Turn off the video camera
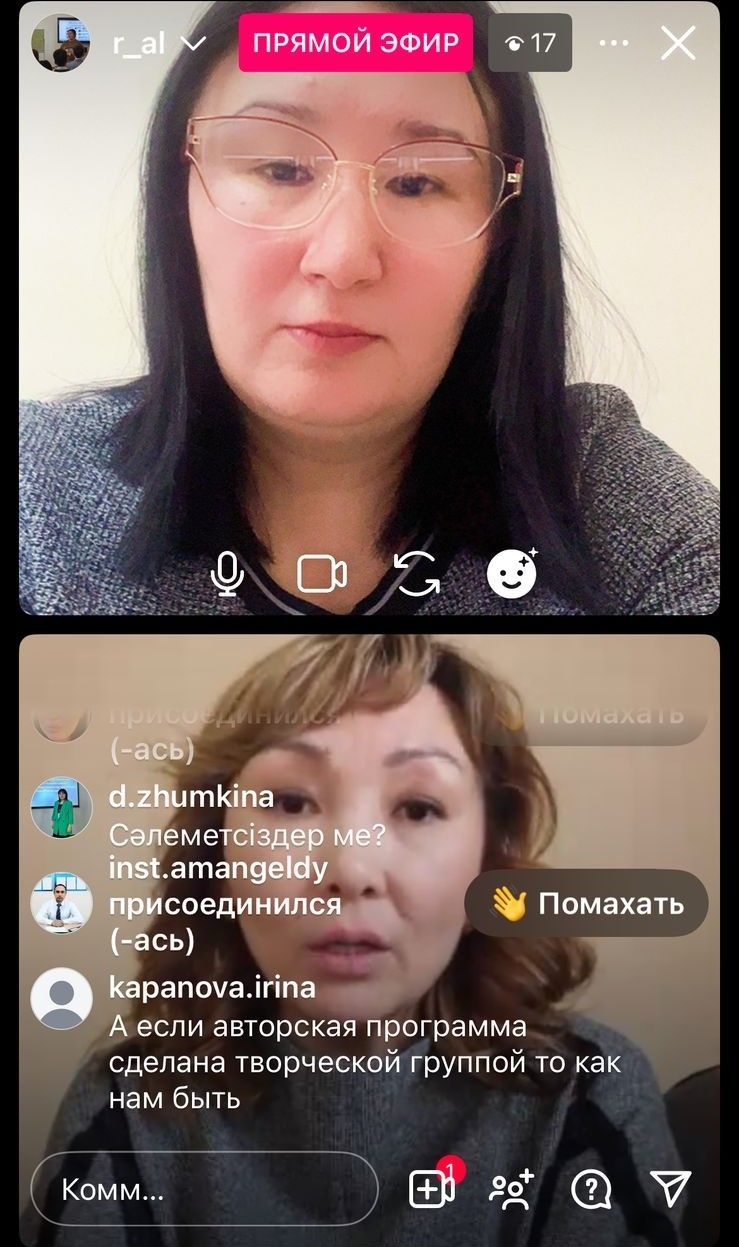 [322, 574]
